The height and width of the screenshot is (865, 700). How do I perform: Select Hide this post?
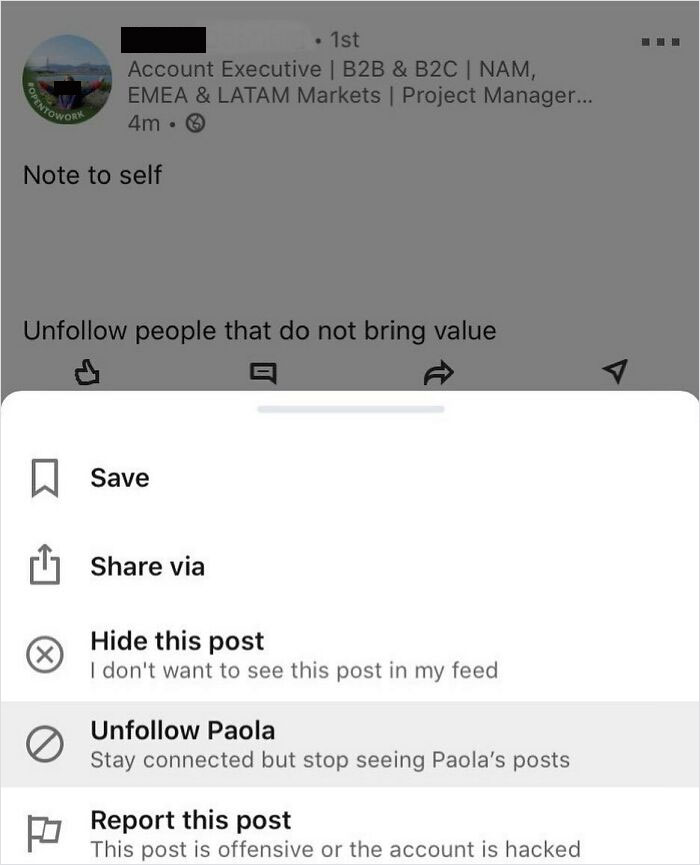point(177,641)
